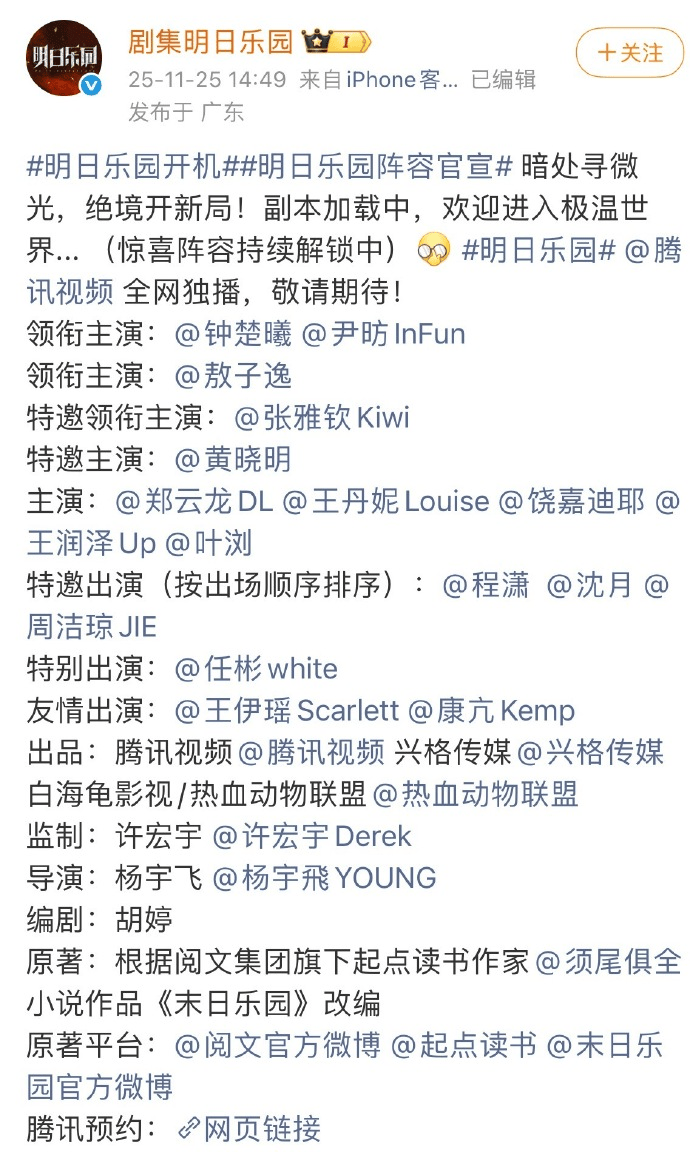The width and height of the screenshot is (690, 1152).
Task: Open @郑云龙DL mention
Action: [195, 501]
